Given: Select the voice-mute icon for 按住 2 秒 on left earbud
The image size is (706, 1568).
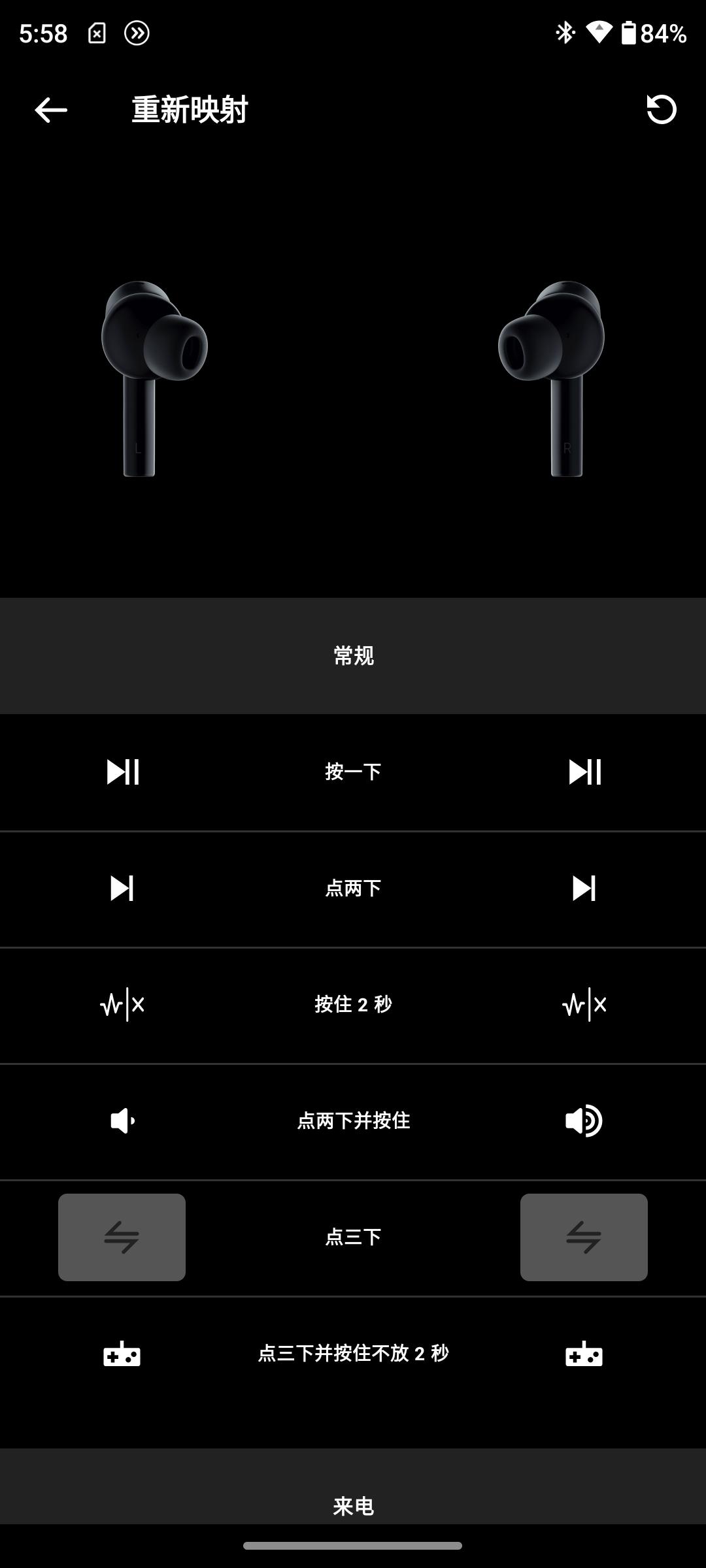Looking at the screenshot, I should (123, 1004).
